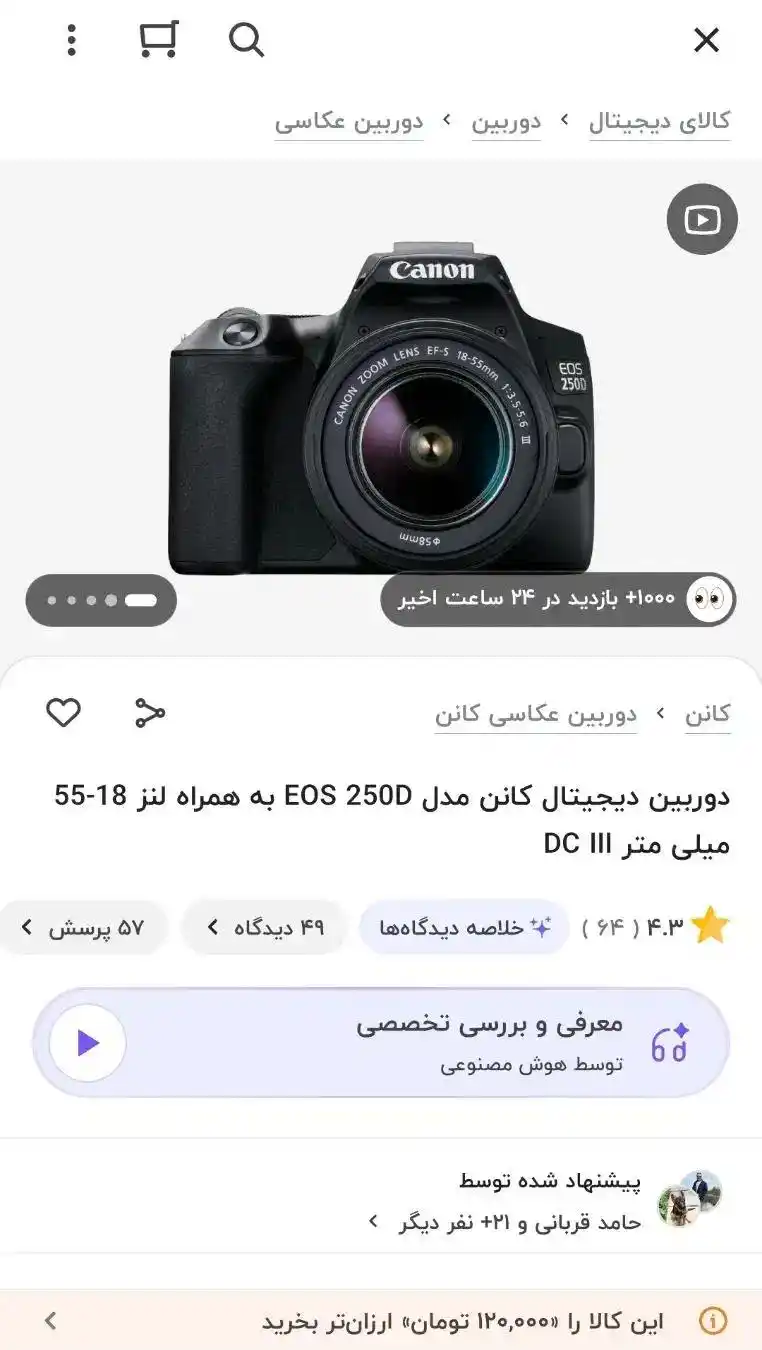View the ۵۷ پرسش questions
Screen dimensions: 762x1350
pos(82,927)
